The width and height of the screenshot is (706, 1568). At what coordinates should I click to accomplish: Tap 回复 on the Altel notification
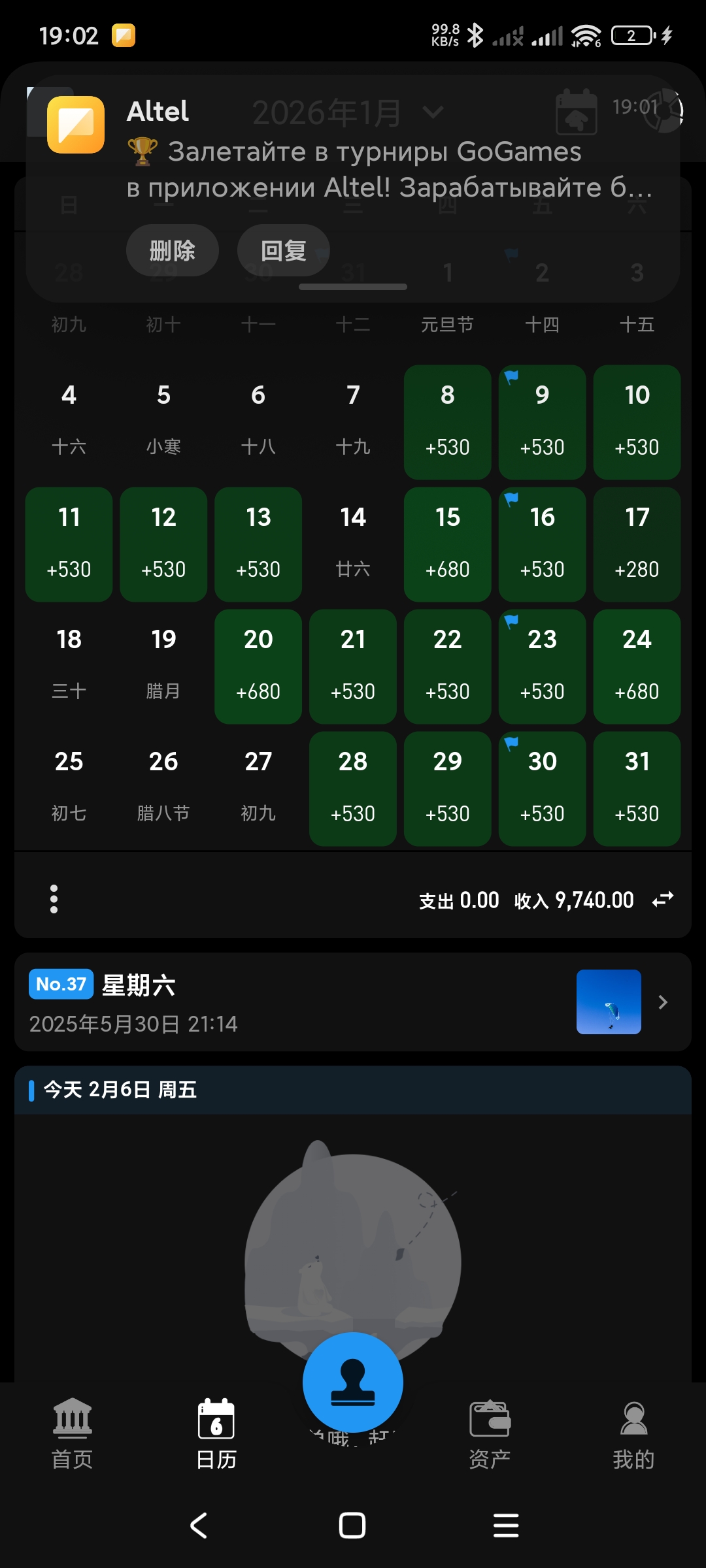pyautogui.click(x=283, y=251)
